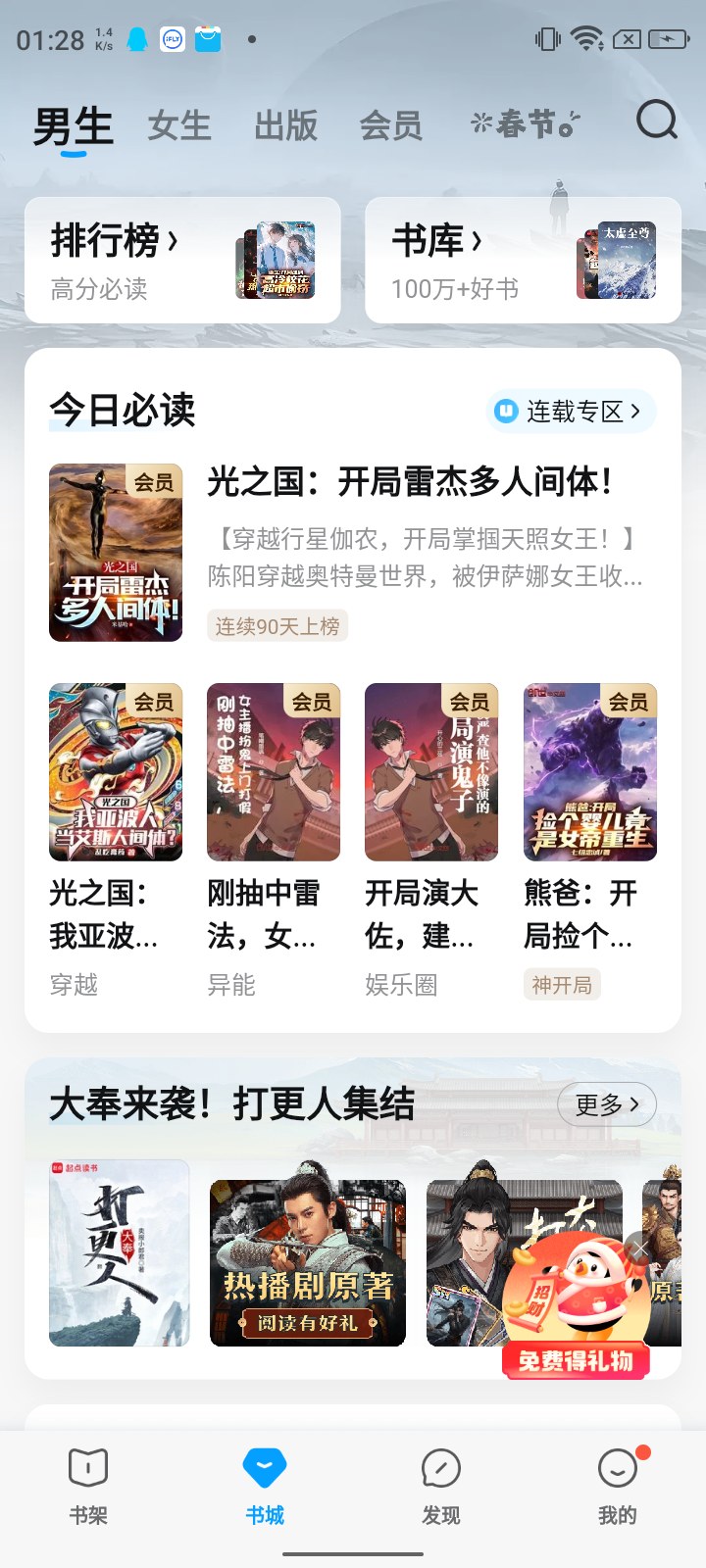Tap 更多 in 大奉打更人 section
This screenshot has width=706, height=1568.
[x=606, y=1104]
